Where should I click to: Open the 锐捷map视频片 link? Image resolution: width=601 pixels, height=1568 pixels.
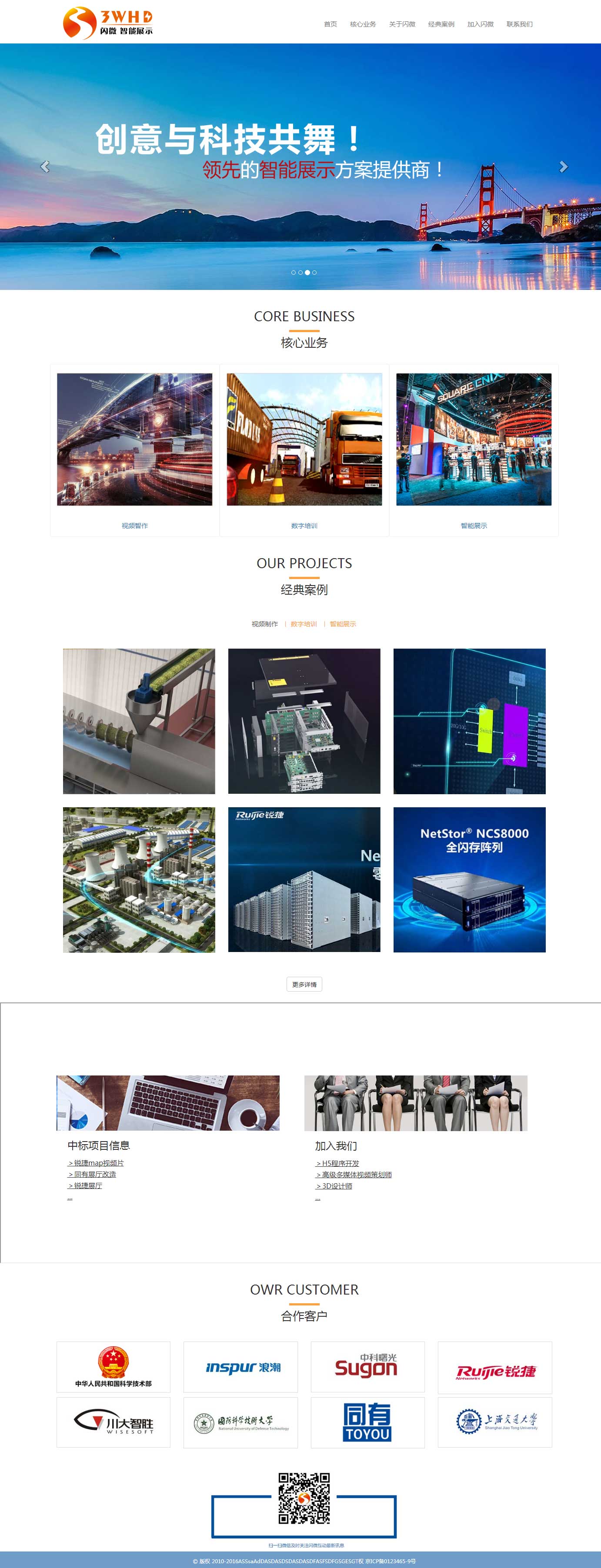coord(96,1163)
